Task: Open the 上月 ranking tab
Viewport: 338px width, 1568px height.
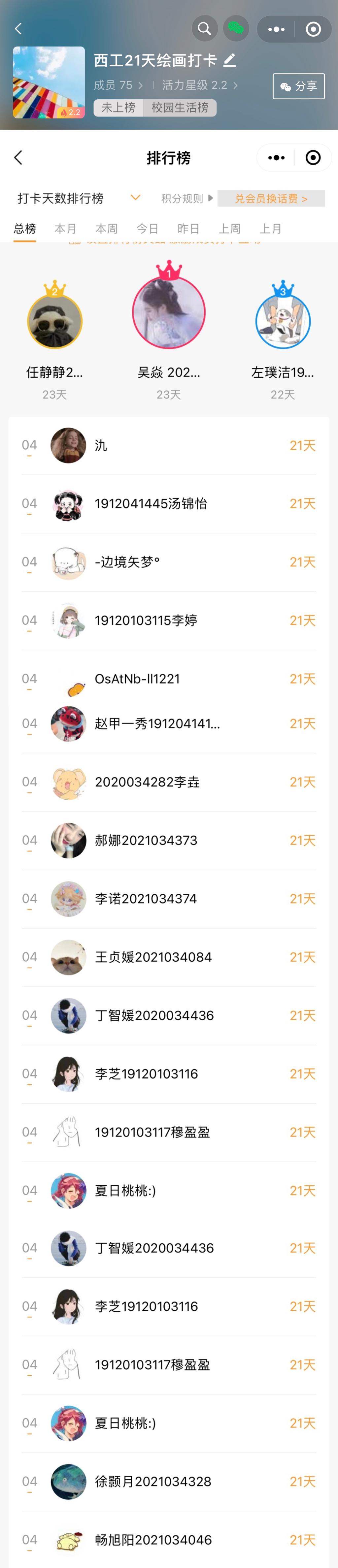Action: (x=270, y=229)
